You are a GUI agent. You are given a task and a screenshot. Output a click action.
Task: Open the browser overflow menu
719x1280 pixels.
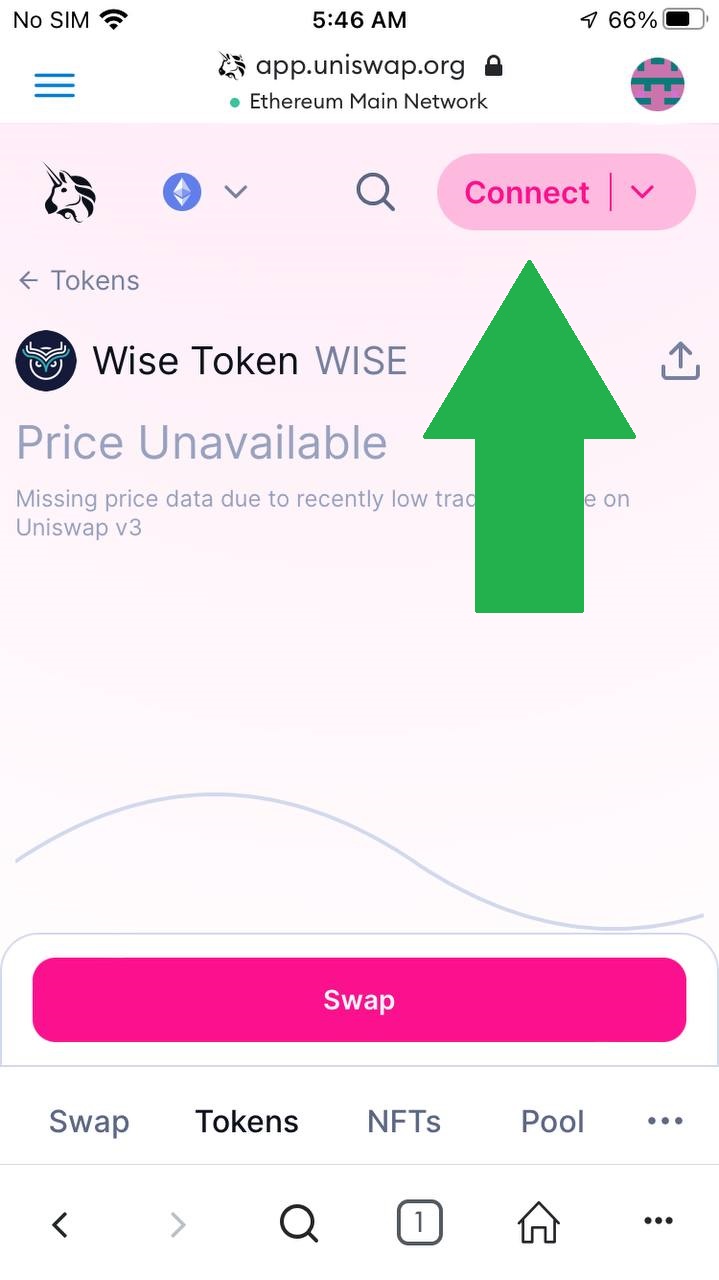click(x=658, y=1221)
